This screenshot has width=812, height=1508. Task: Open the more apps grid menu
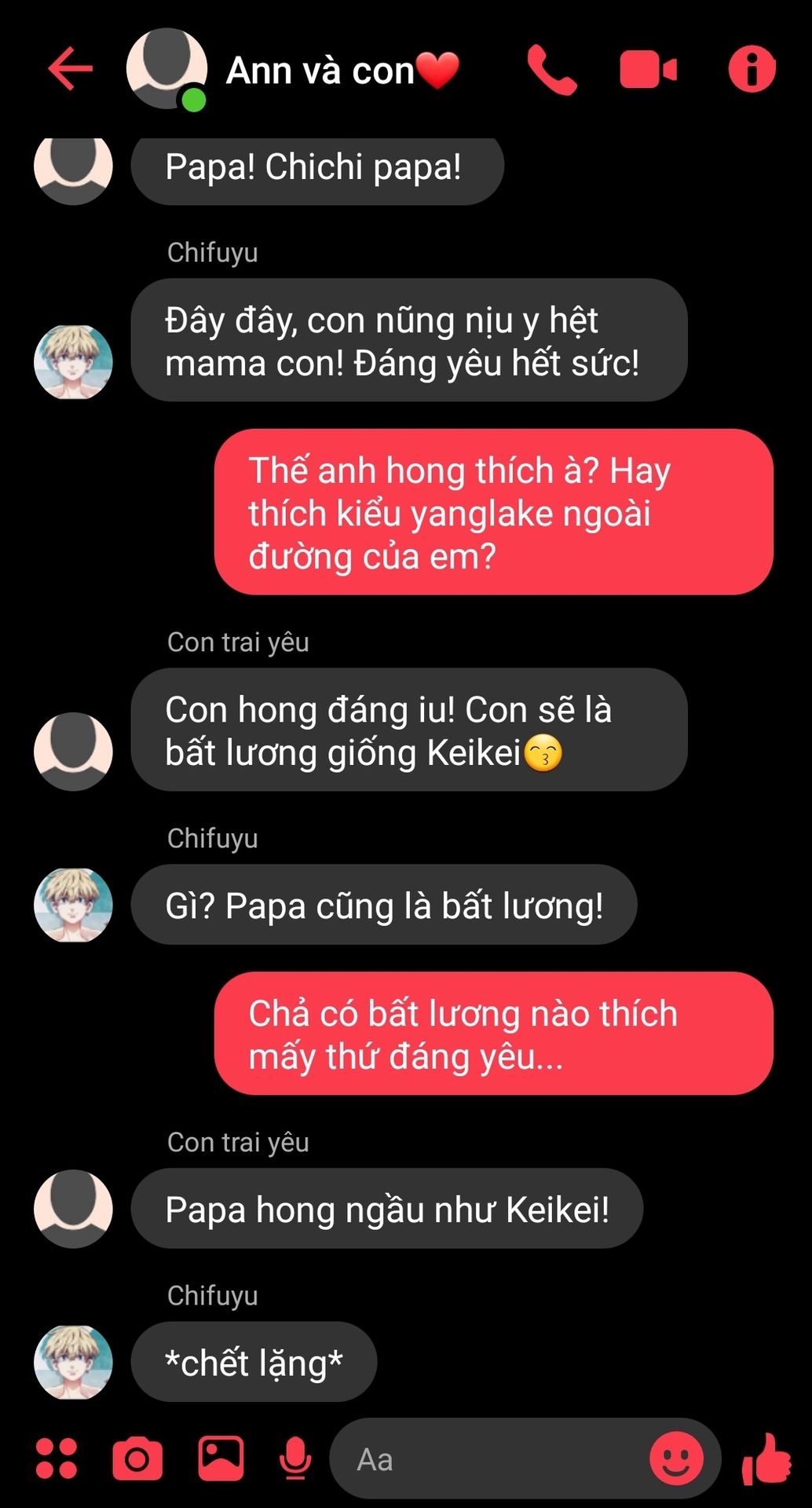coord(57,1459)
